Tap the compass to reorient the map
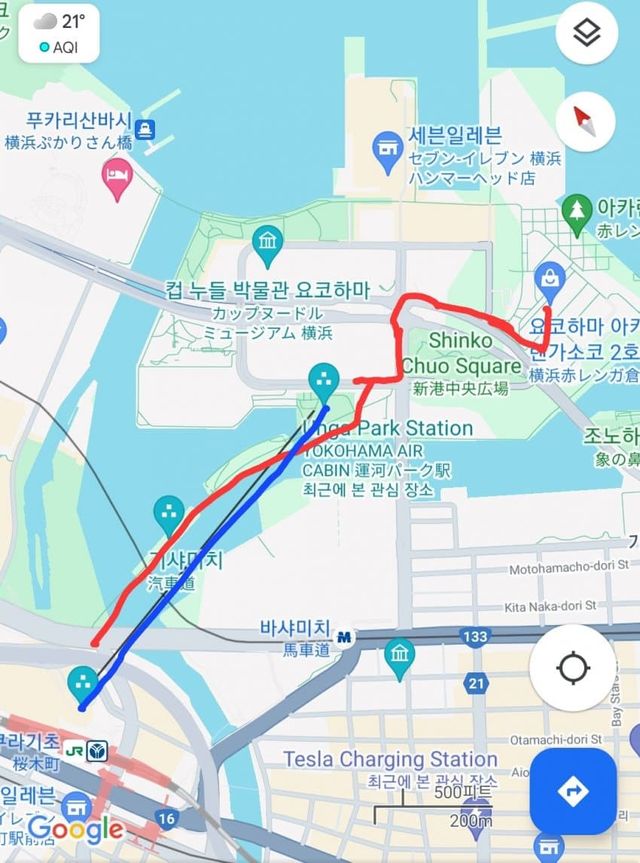The height and width of the screenshot is (863, 640). [x=585, y=122]
